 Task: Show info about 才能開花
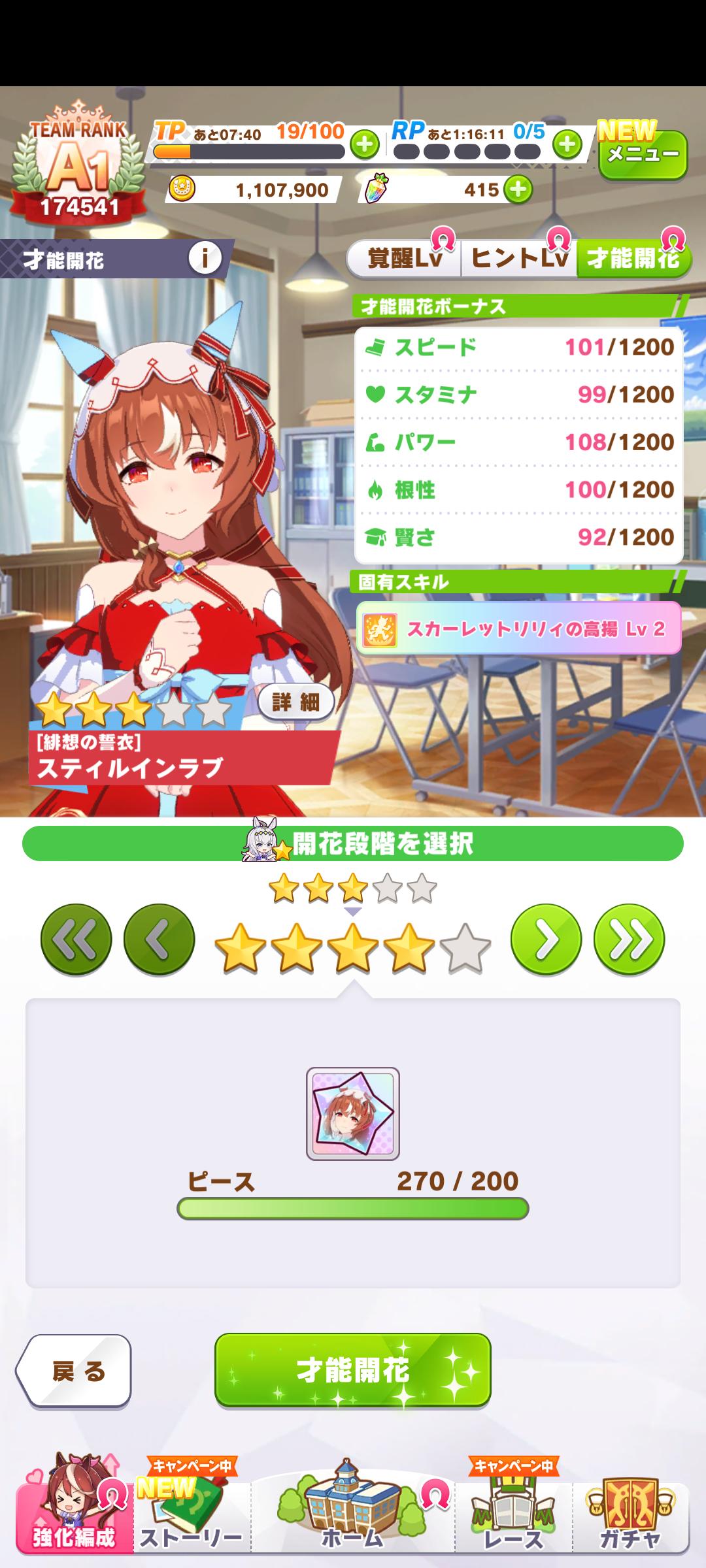point(204,259)
